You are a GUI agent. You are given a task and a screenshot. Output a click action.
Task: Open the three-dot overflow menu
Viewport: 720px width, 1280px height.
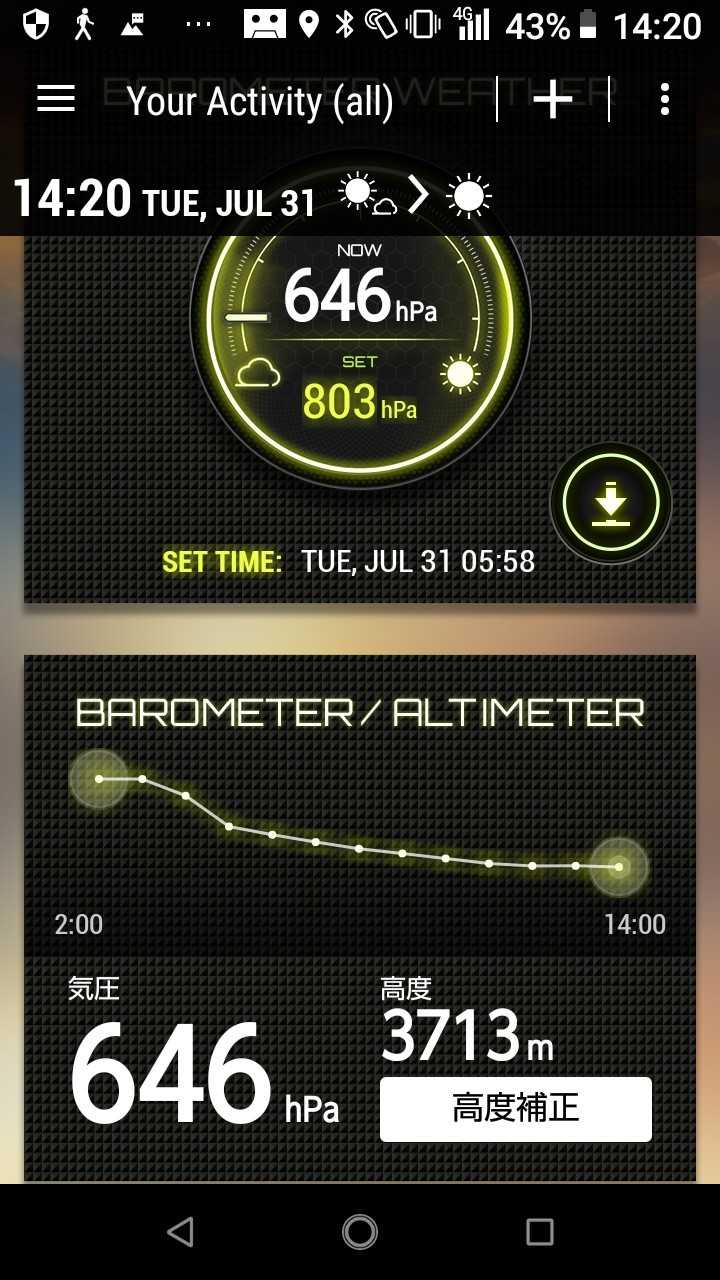pyautogui.click(x=665, y=100)
